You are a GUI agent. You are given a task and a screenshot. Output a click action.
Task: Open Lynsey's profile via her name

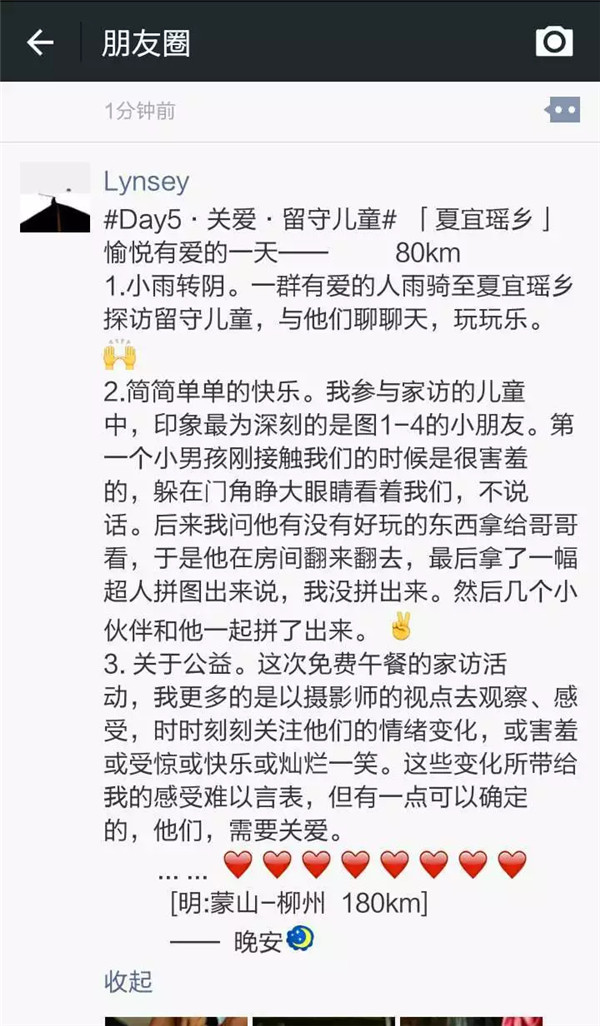coord(146,182)
